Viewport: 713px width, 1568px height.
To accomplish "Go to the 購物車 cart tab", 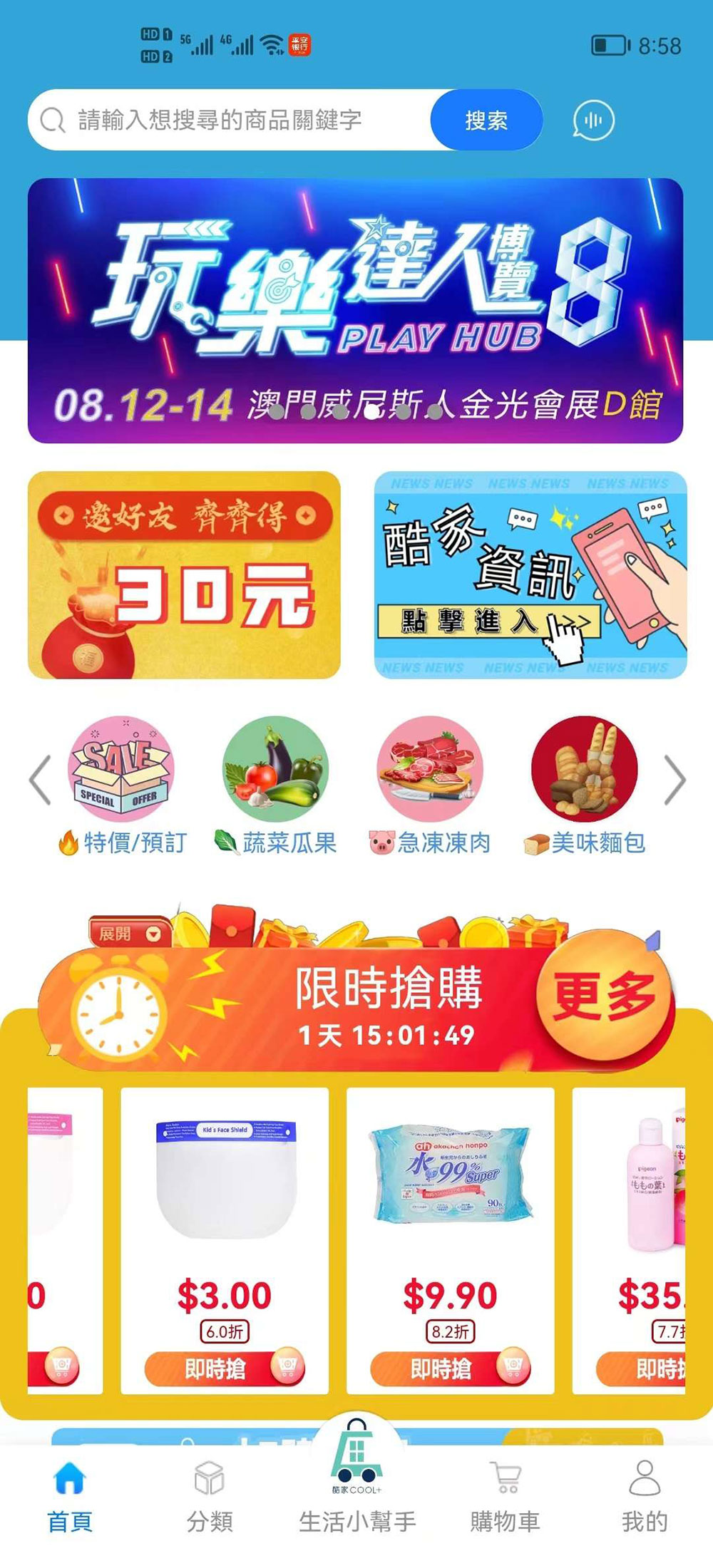I will 505,1497.
